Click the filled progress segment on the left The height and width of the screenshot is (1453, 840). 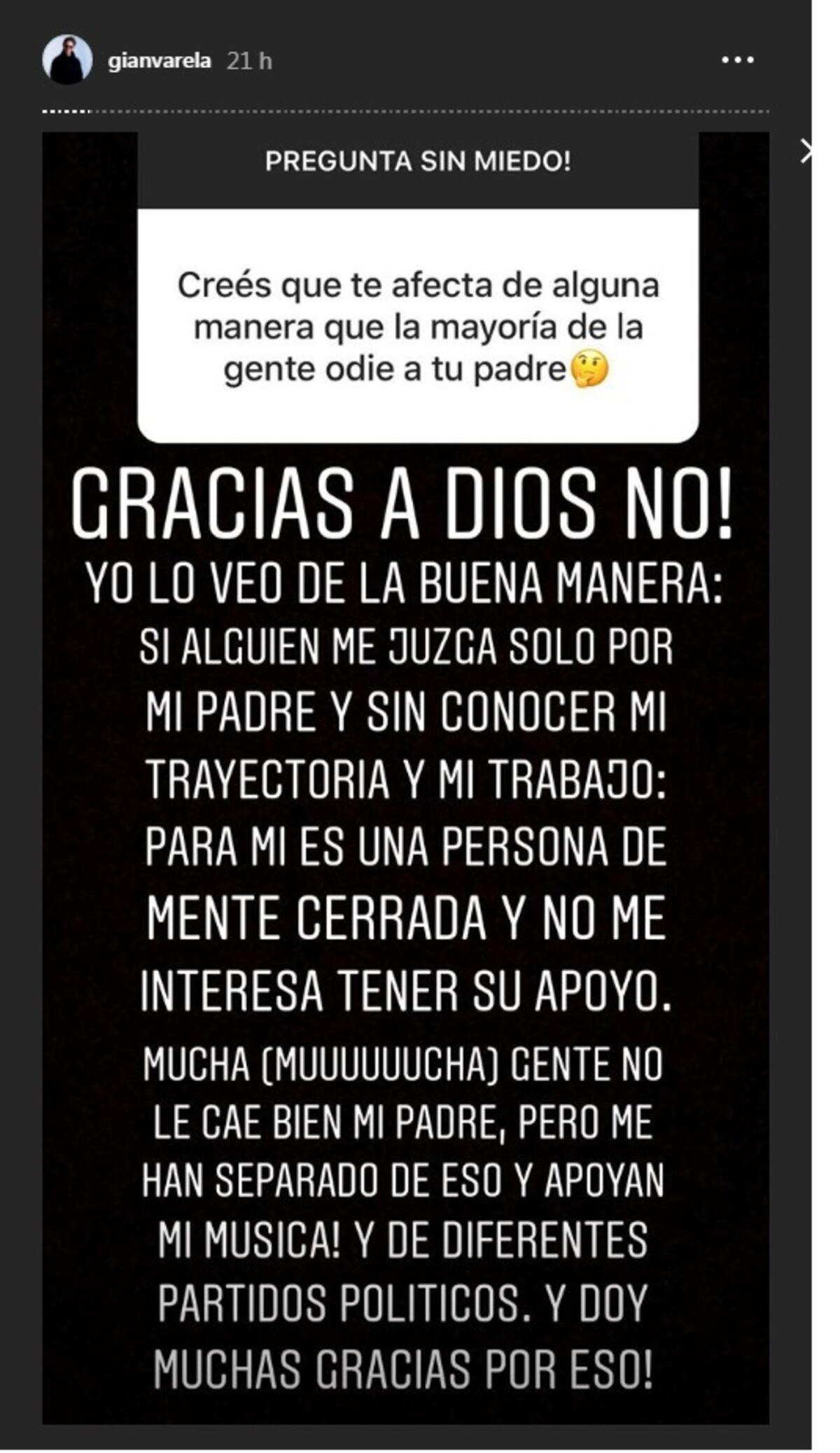[x=66, y=110]
